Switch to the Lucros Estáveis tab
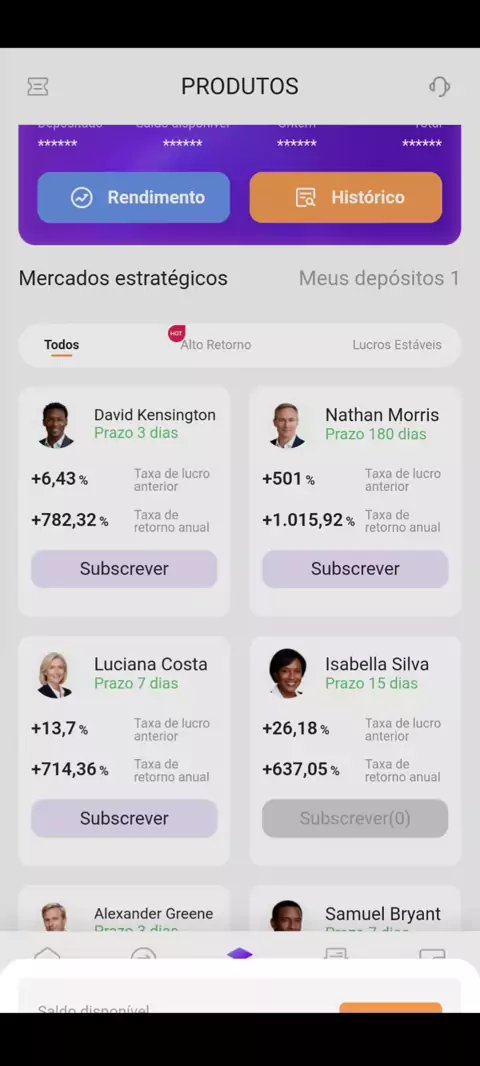Image resolution: width=480 pixels, height=1066 pixels. 397,345
